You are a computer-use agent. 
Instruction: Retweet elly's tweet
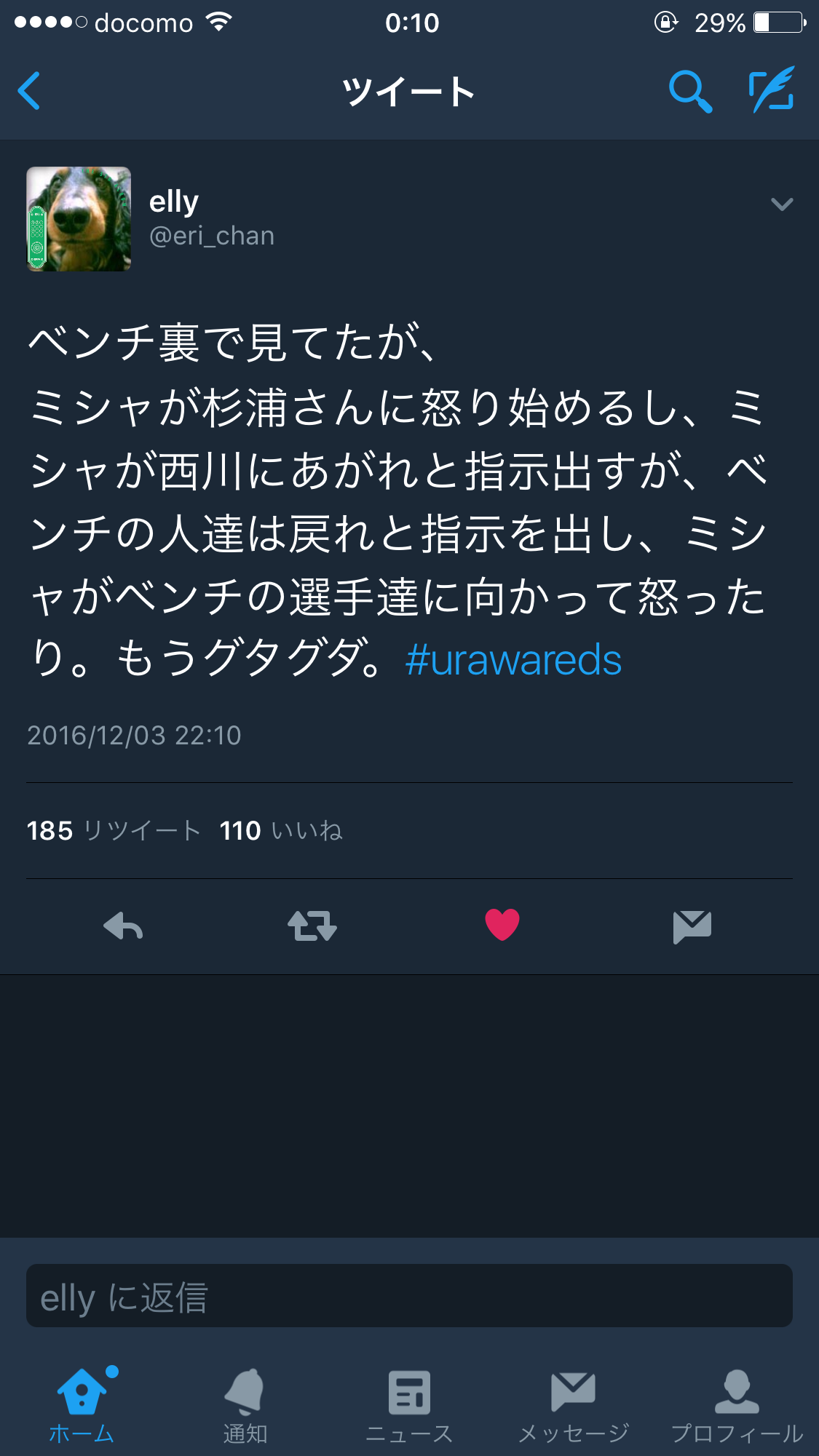[312, 926]
